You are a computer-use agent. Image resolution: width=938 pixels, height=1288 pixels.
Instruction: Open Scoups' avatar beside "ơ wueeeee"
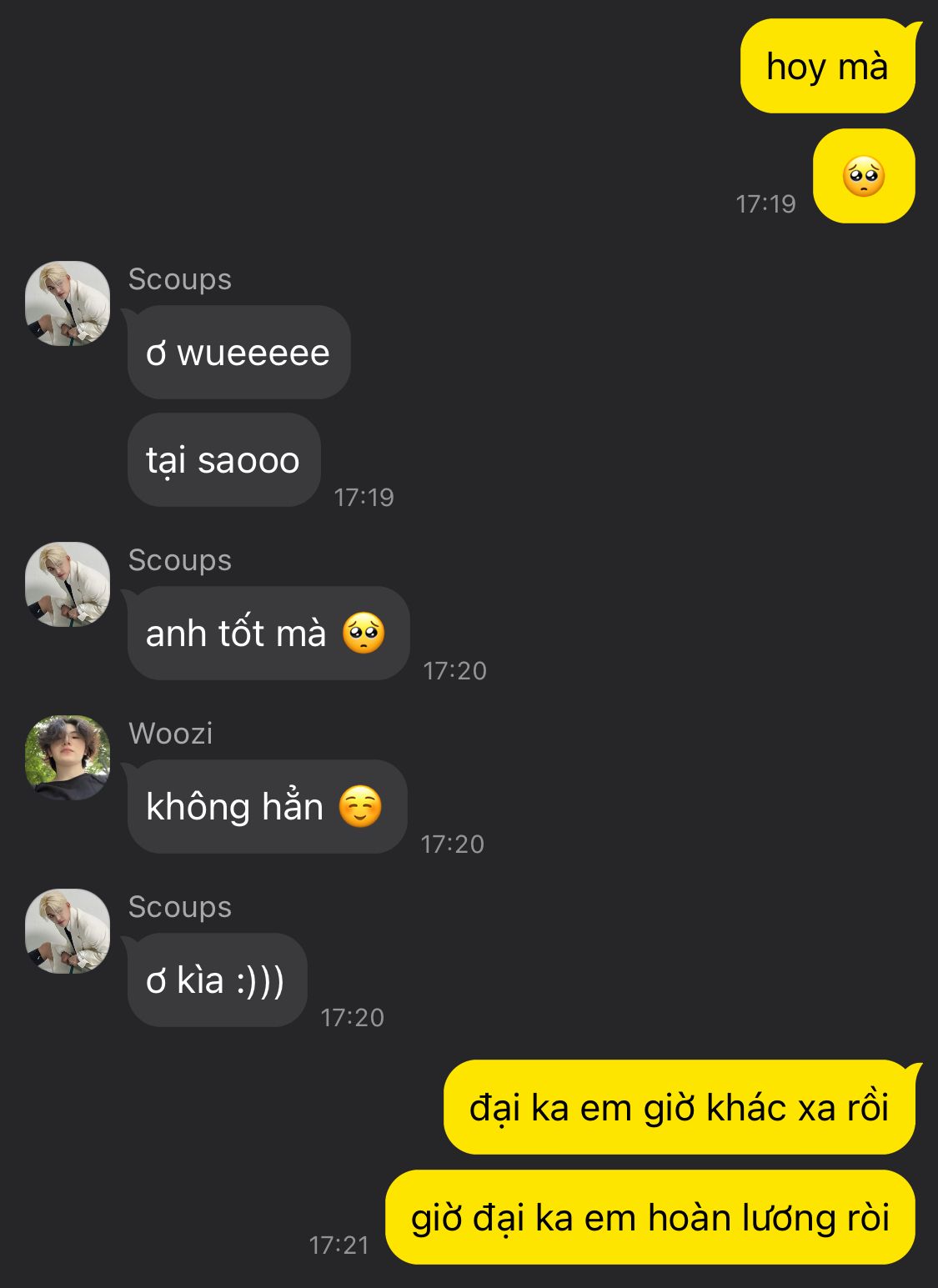point(68,303)
